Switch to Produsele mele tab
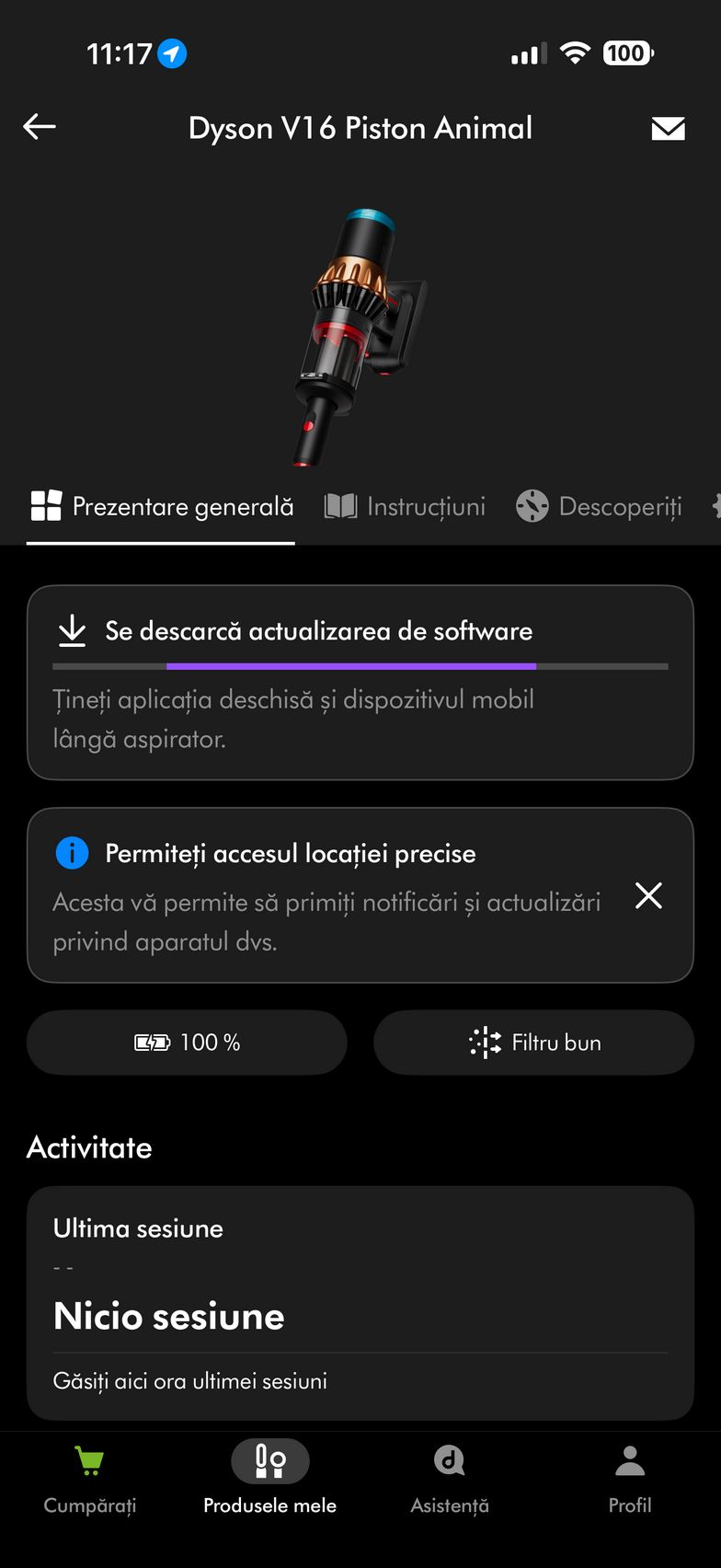Screen dimensions: 721x1568 pyautogui.click(x=269, y=1479)
